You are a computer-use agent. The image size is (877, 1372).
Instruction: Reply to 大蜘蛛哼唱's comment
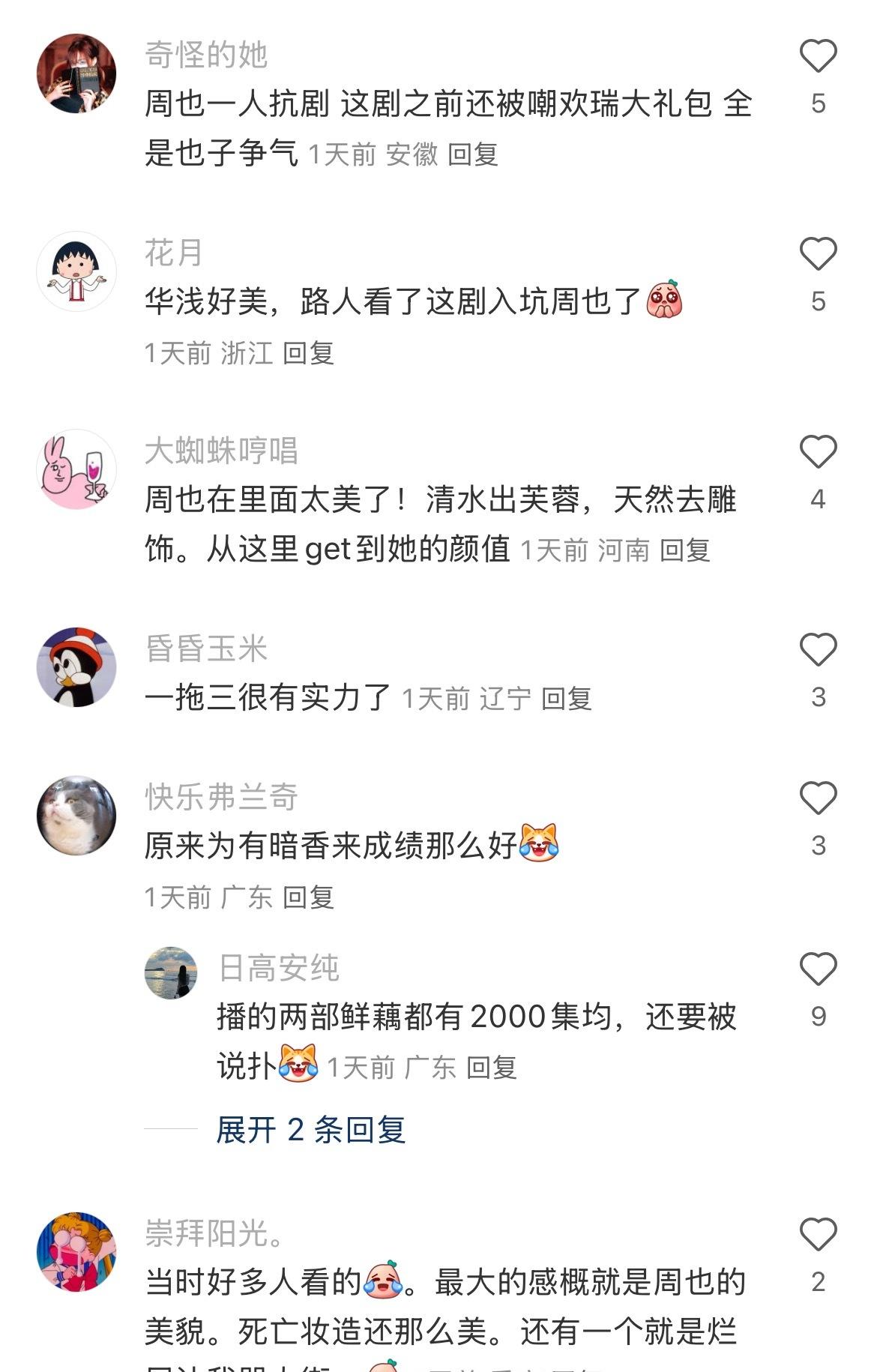point(684,551)
